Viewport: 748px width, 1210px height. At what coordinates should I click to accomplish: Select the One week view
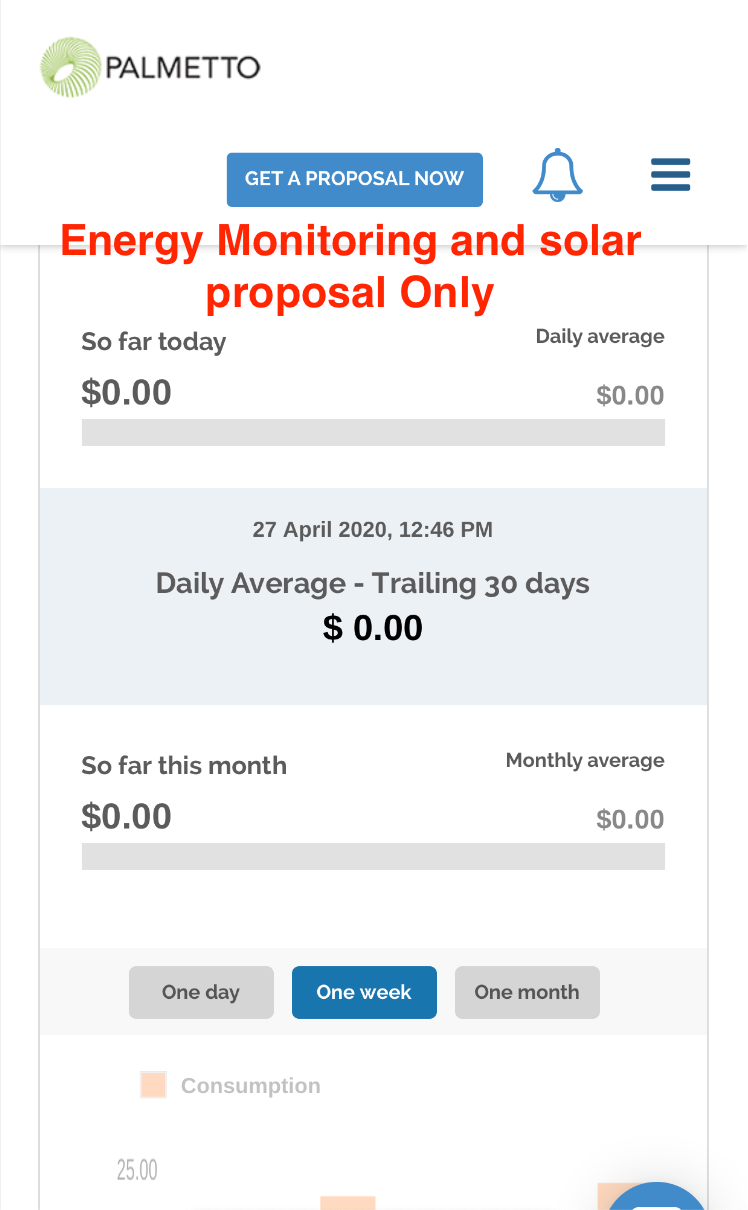tap(364, 992)
